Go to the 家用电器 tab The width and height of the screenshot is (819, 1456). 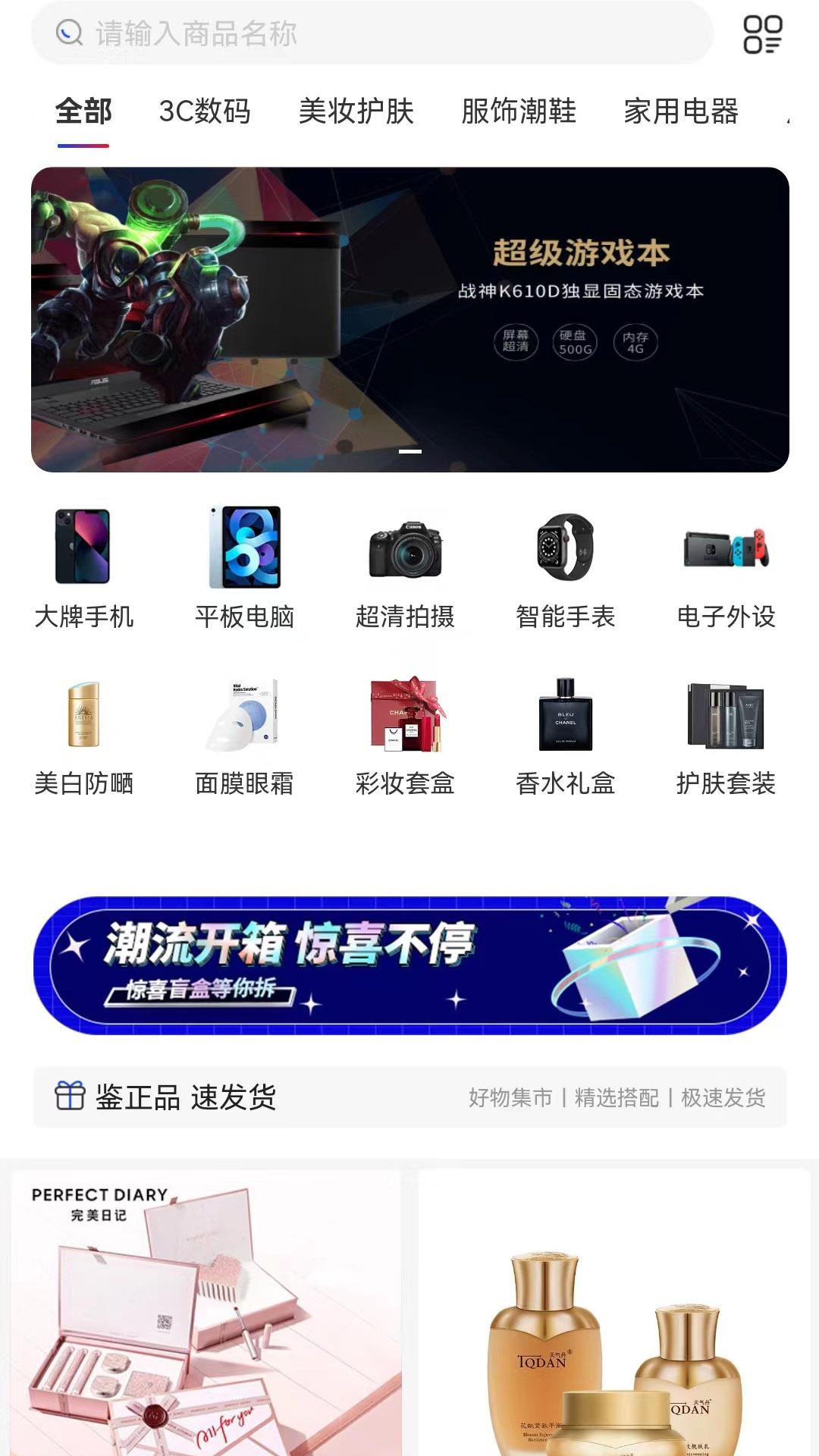click(x=681, y=111)
